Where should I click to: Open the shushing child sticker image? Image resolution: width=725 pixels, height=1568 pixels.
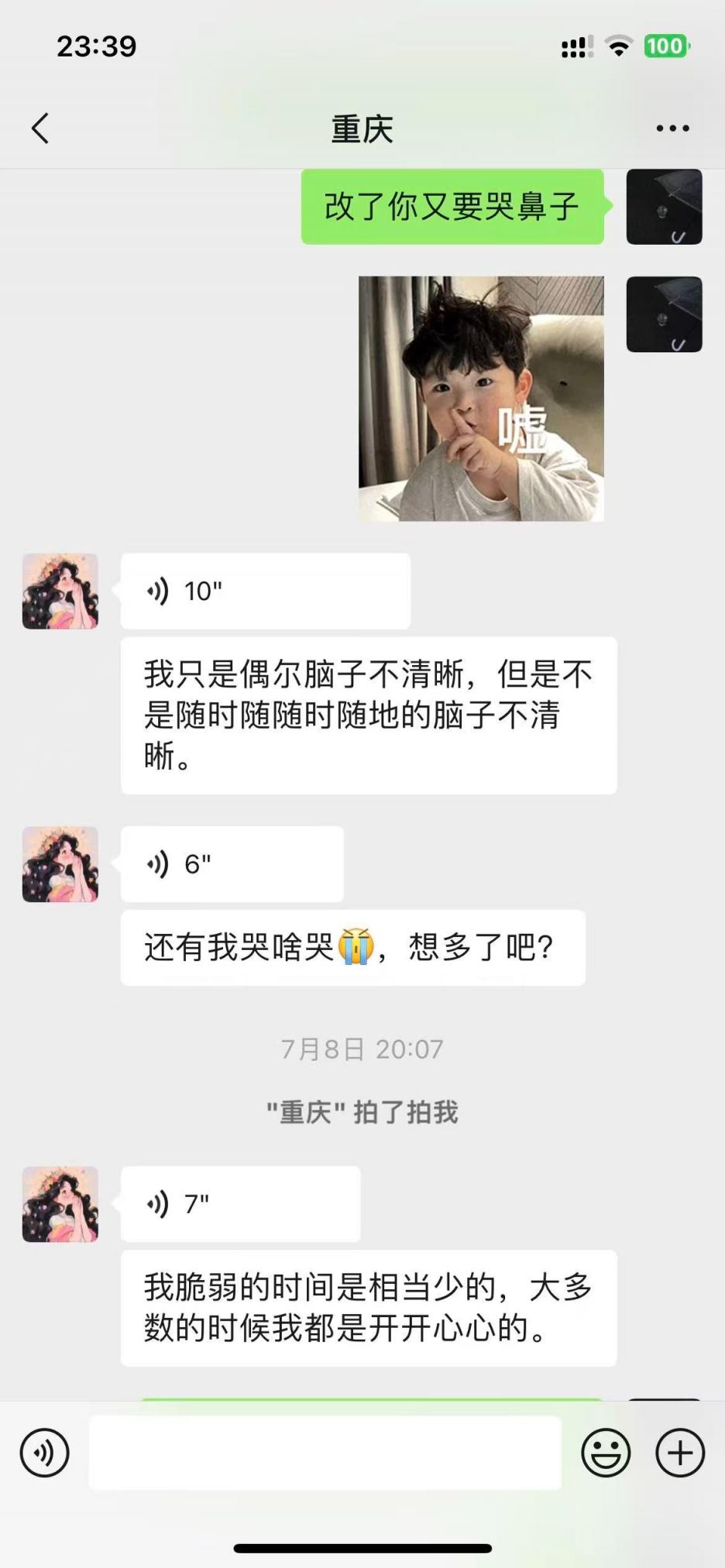point(481,399)
